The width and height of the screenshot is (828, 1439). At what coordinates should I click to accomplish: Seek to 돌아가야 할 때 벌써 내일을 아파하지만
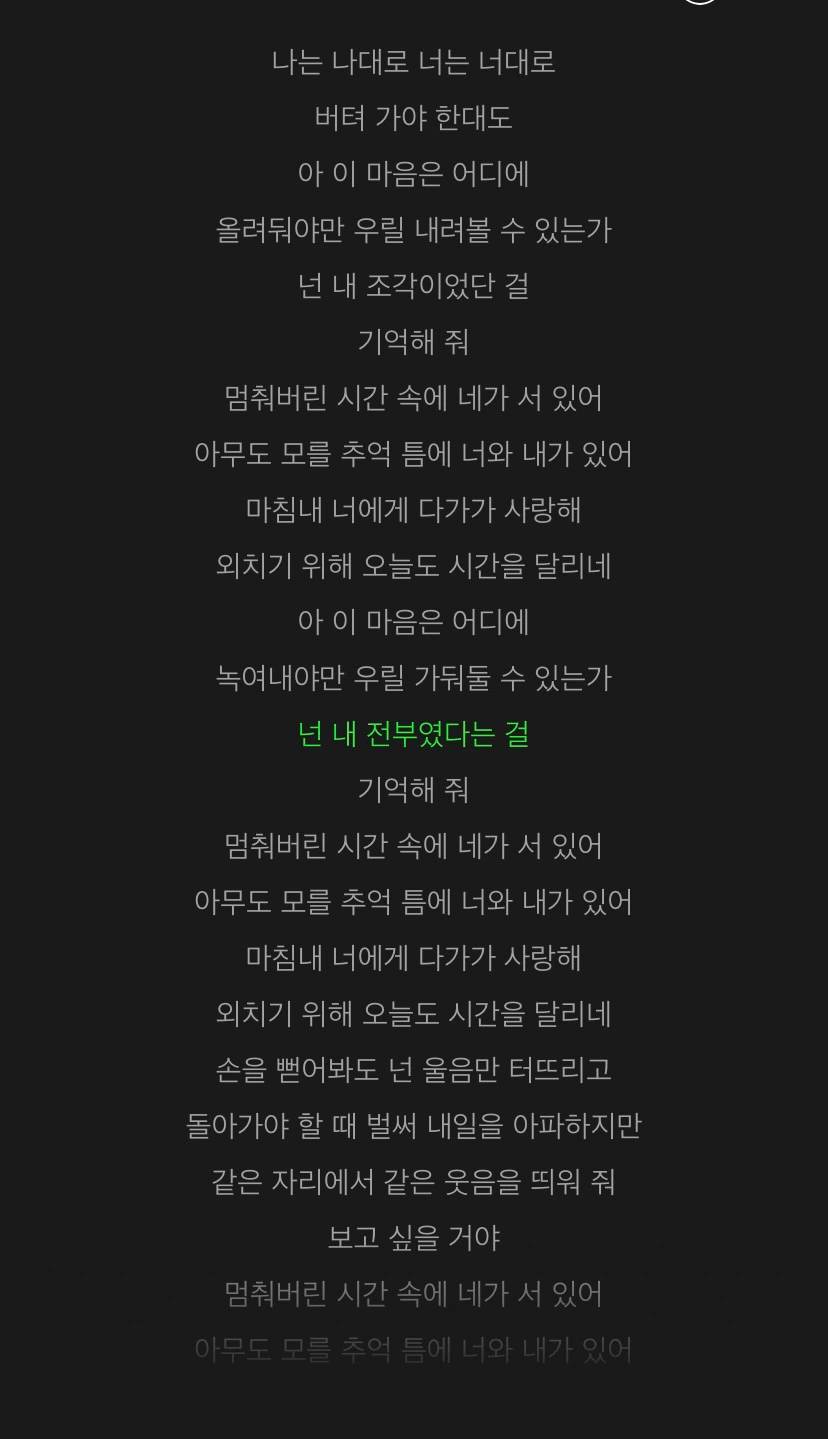pos(413,1126)
